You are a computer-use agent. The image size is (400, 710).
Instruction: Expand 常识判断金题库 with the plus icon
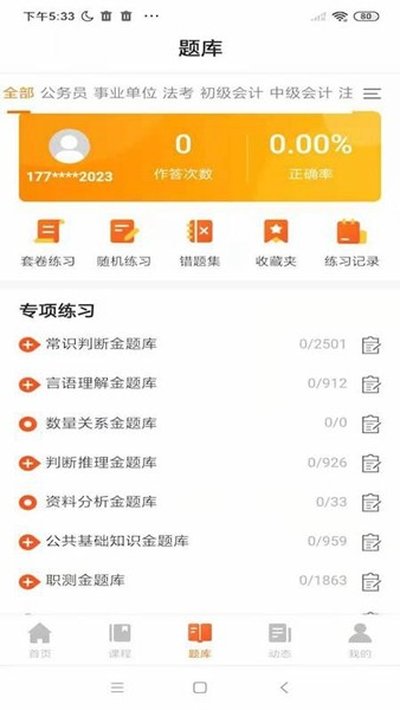coord(29,345)
